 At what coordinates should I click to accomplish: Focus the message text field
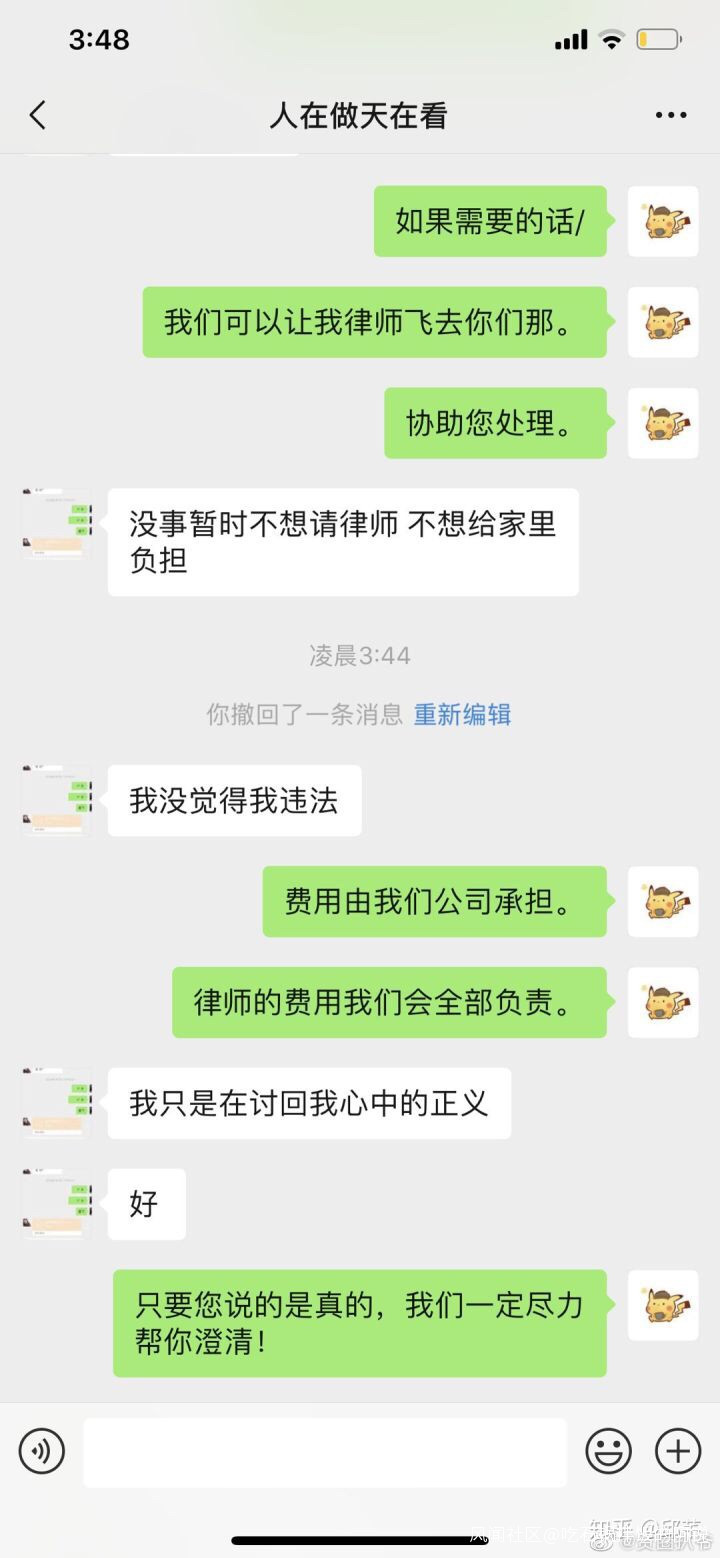[325, 1452]
